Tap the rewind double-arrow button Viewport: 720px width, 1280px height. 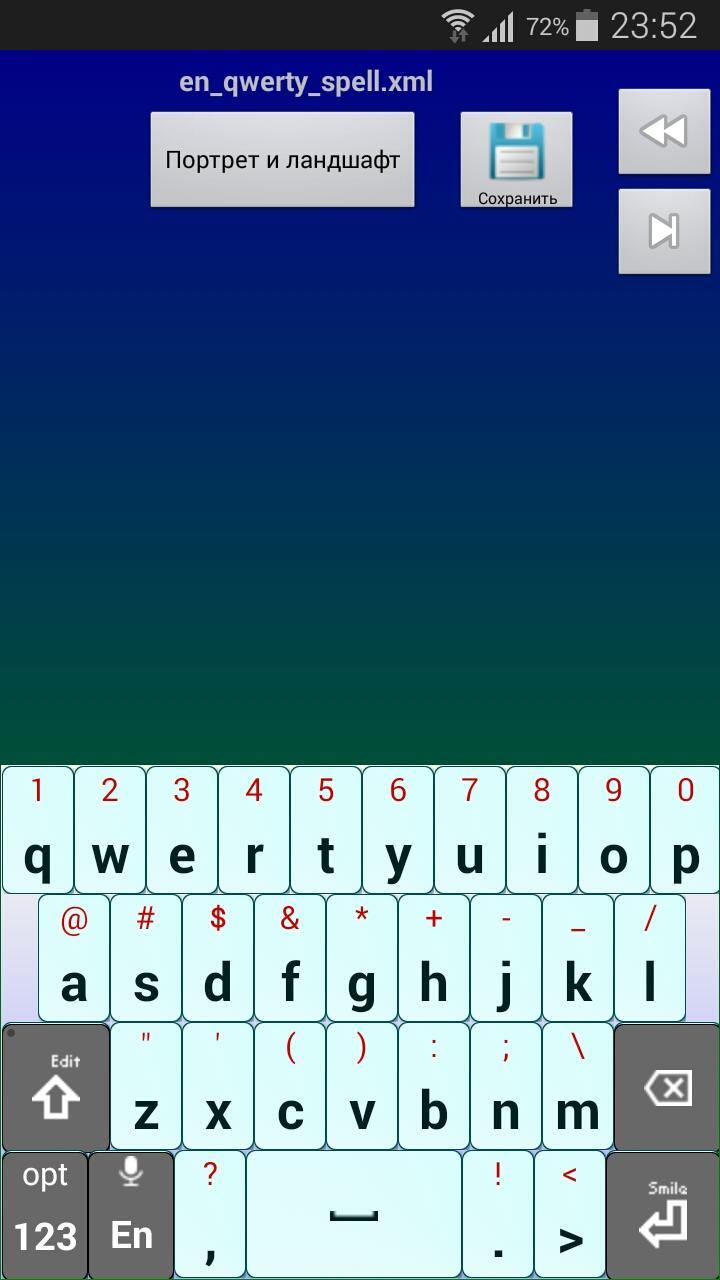tap(664, 131)
